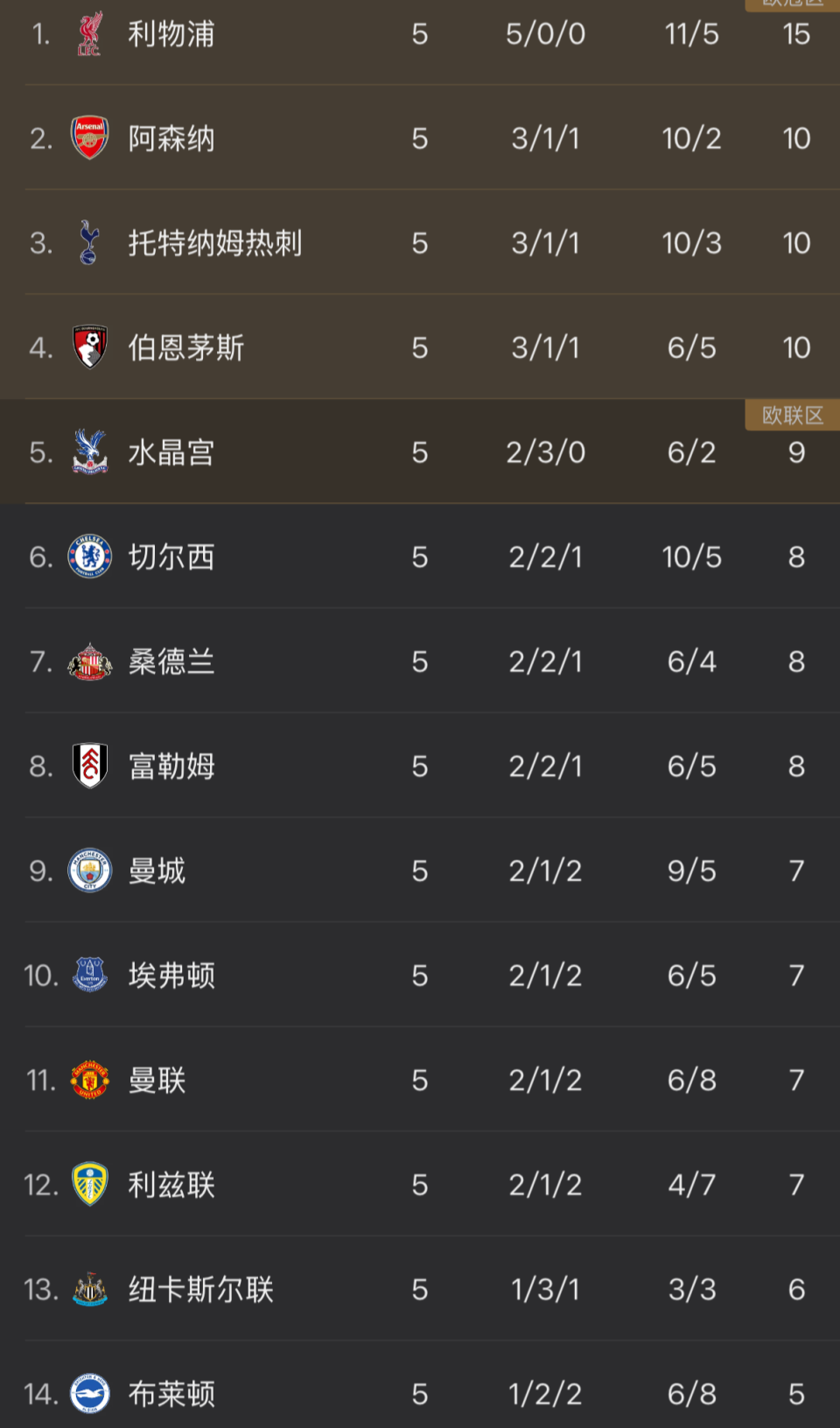Select the Crystal Palace crest

(89, 451)
